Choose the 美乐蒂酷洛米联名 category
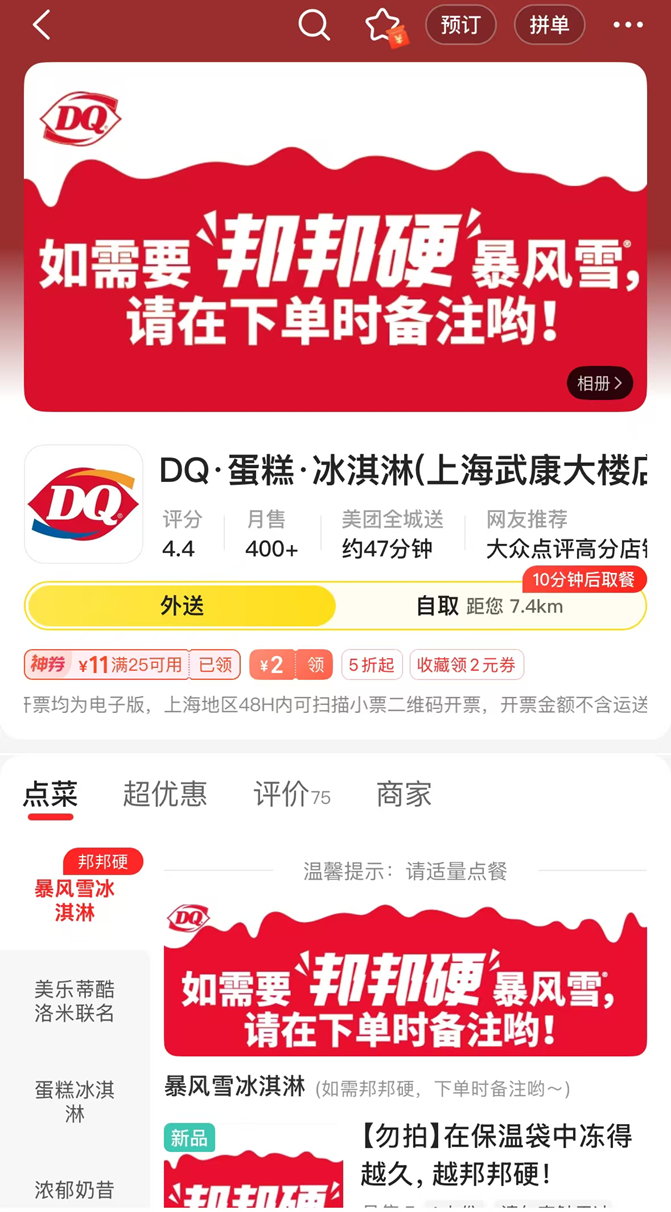671x1212 pixels. 75,1001
